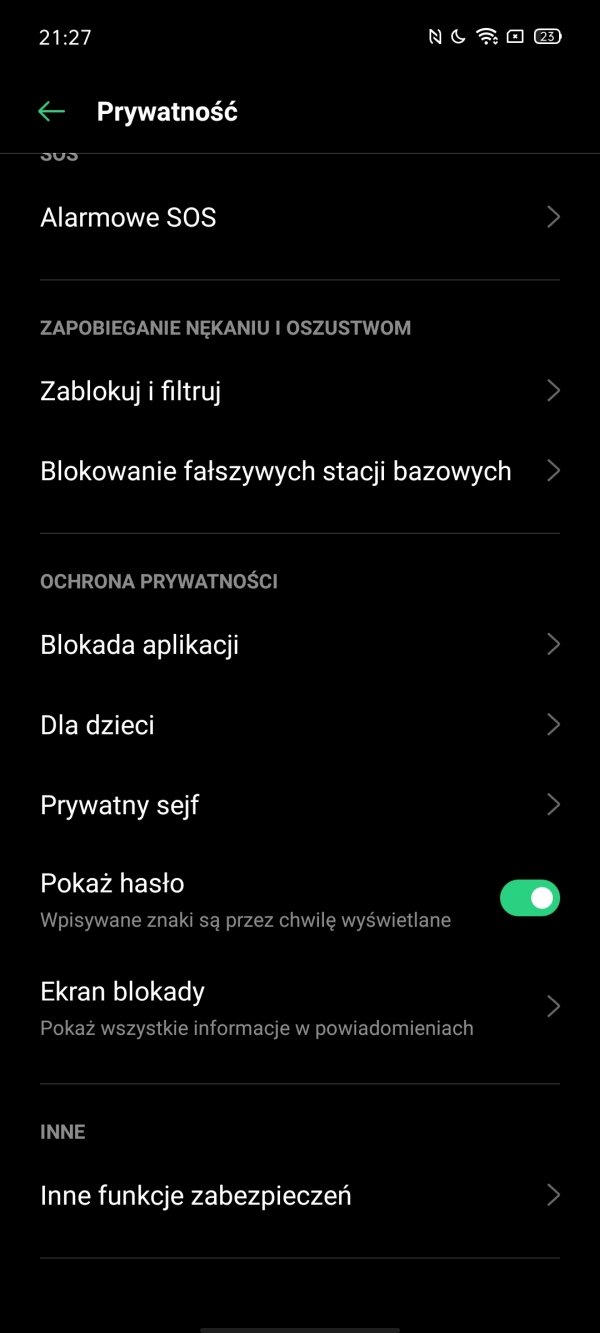Turn off the Pokaż hasło switch
This screenshot has height=1333, width=600.
[529, 898]
